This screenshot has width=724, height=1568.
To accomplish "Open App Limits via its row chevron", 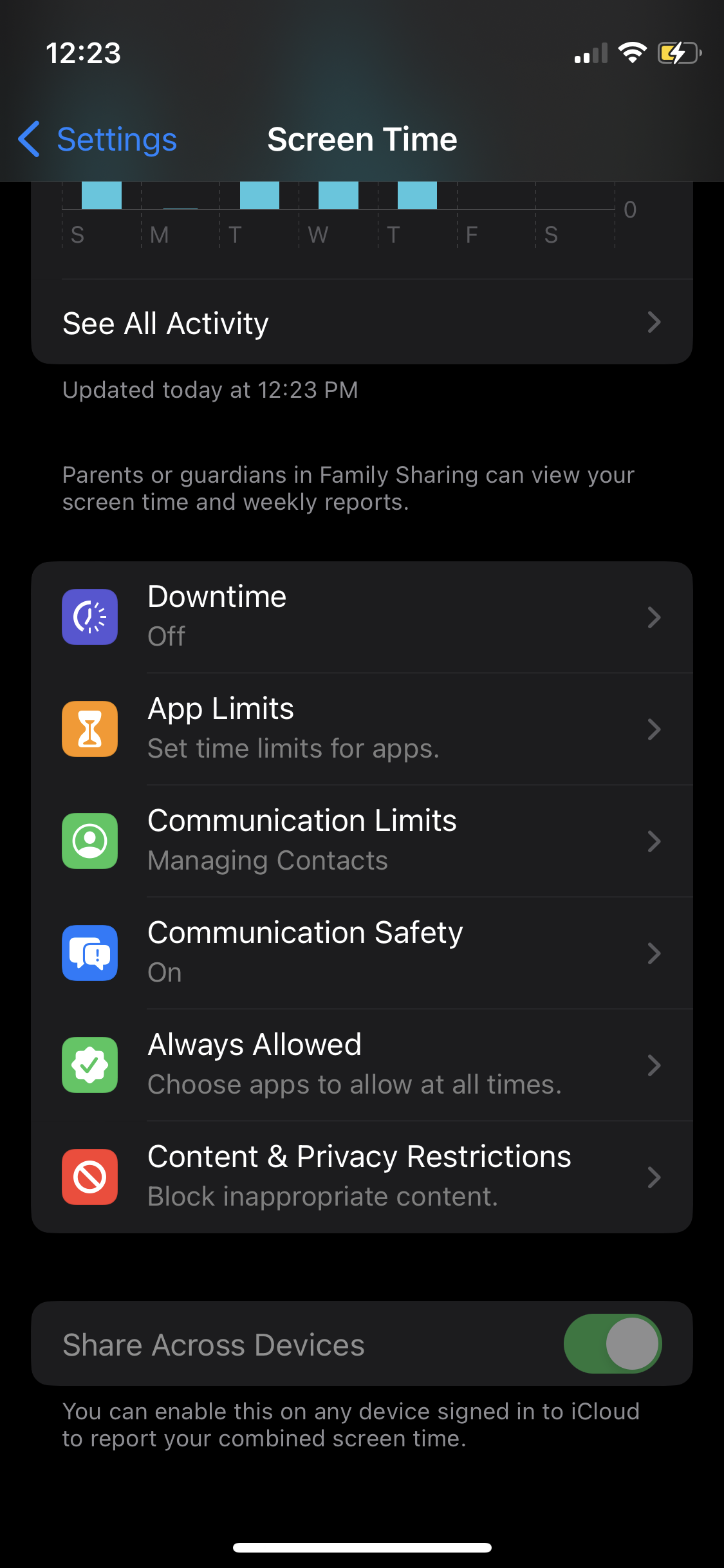I will (x=655, y=729).
